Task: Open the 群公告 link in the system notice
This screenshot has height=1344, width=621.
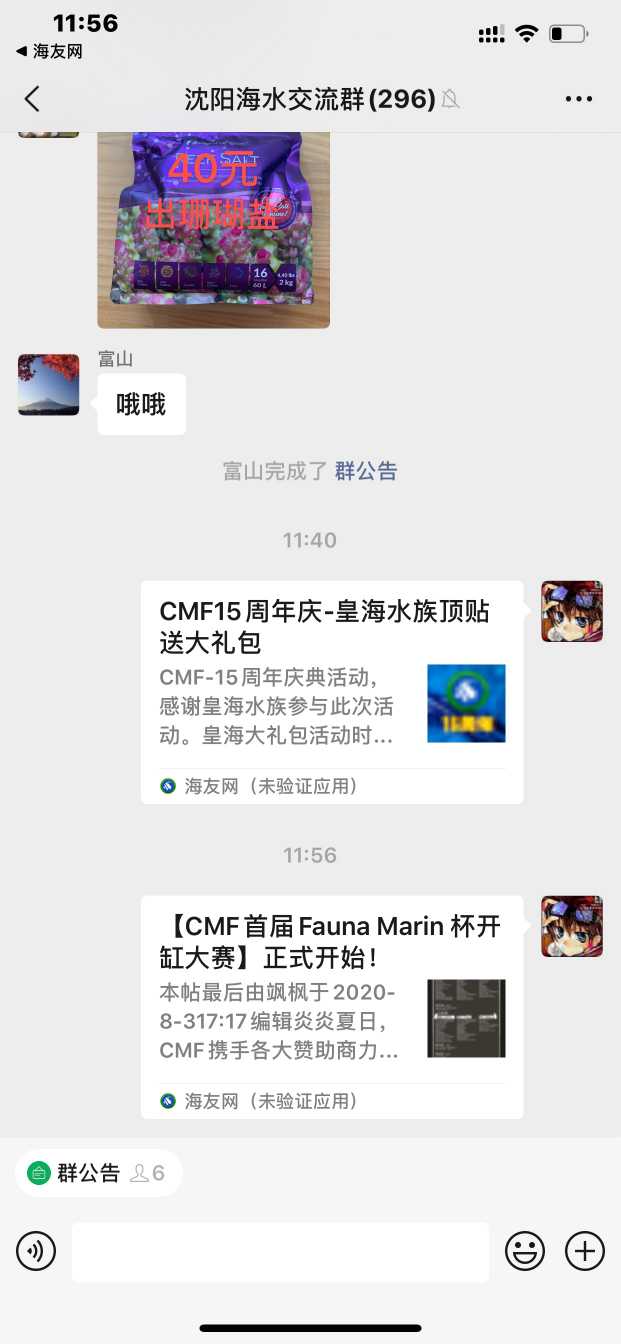Action: (365, 471)
